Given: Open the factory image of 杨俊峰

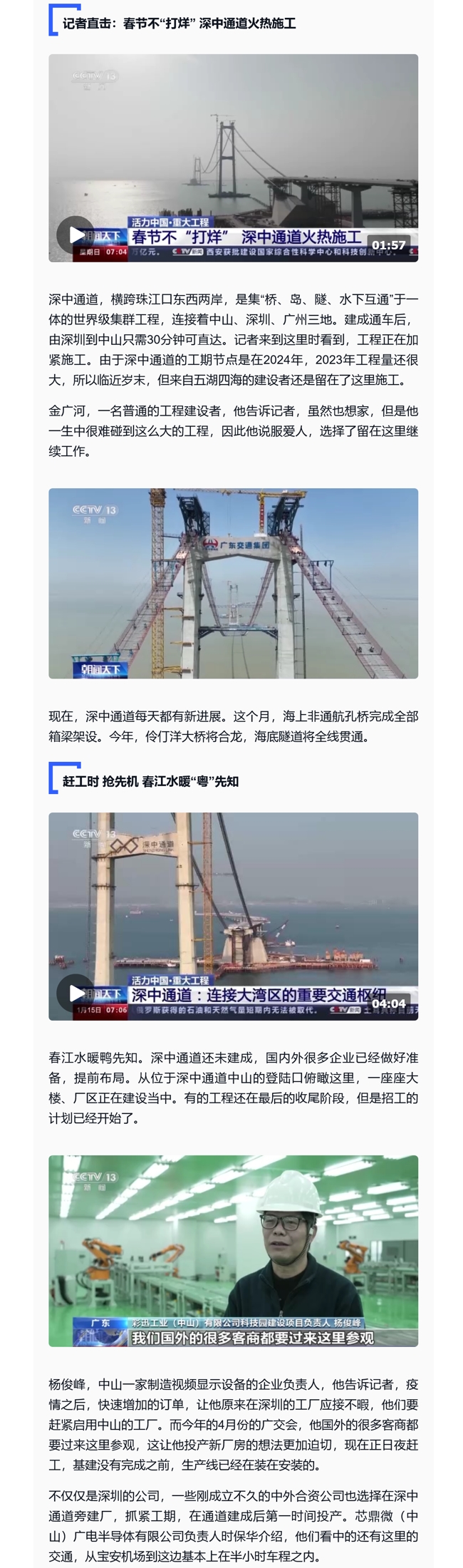Looking at the screenshot, I should [x=233, y=1250].
